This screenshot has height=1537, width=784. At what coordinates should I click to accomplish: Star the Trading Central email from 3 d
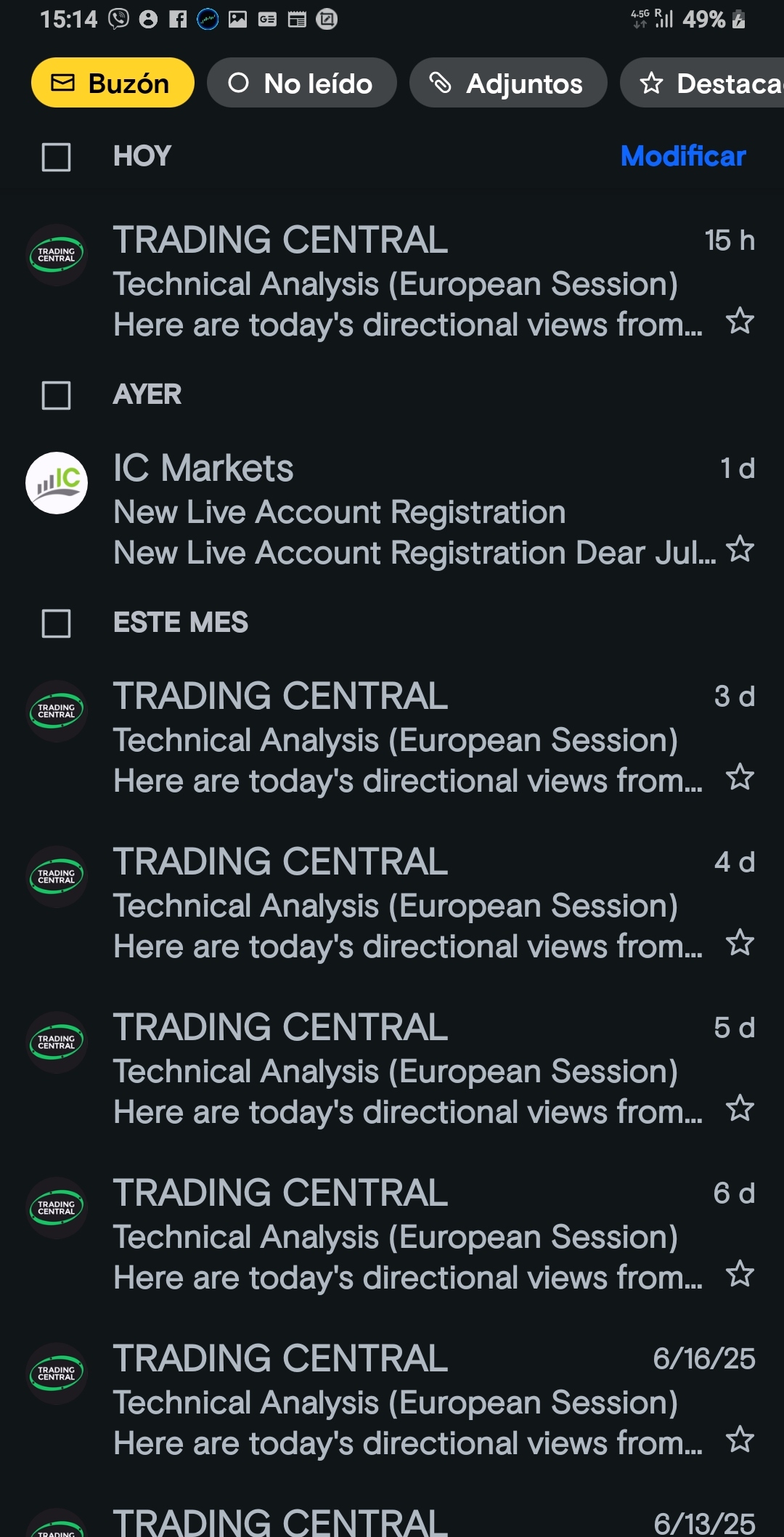pos(740,777)
